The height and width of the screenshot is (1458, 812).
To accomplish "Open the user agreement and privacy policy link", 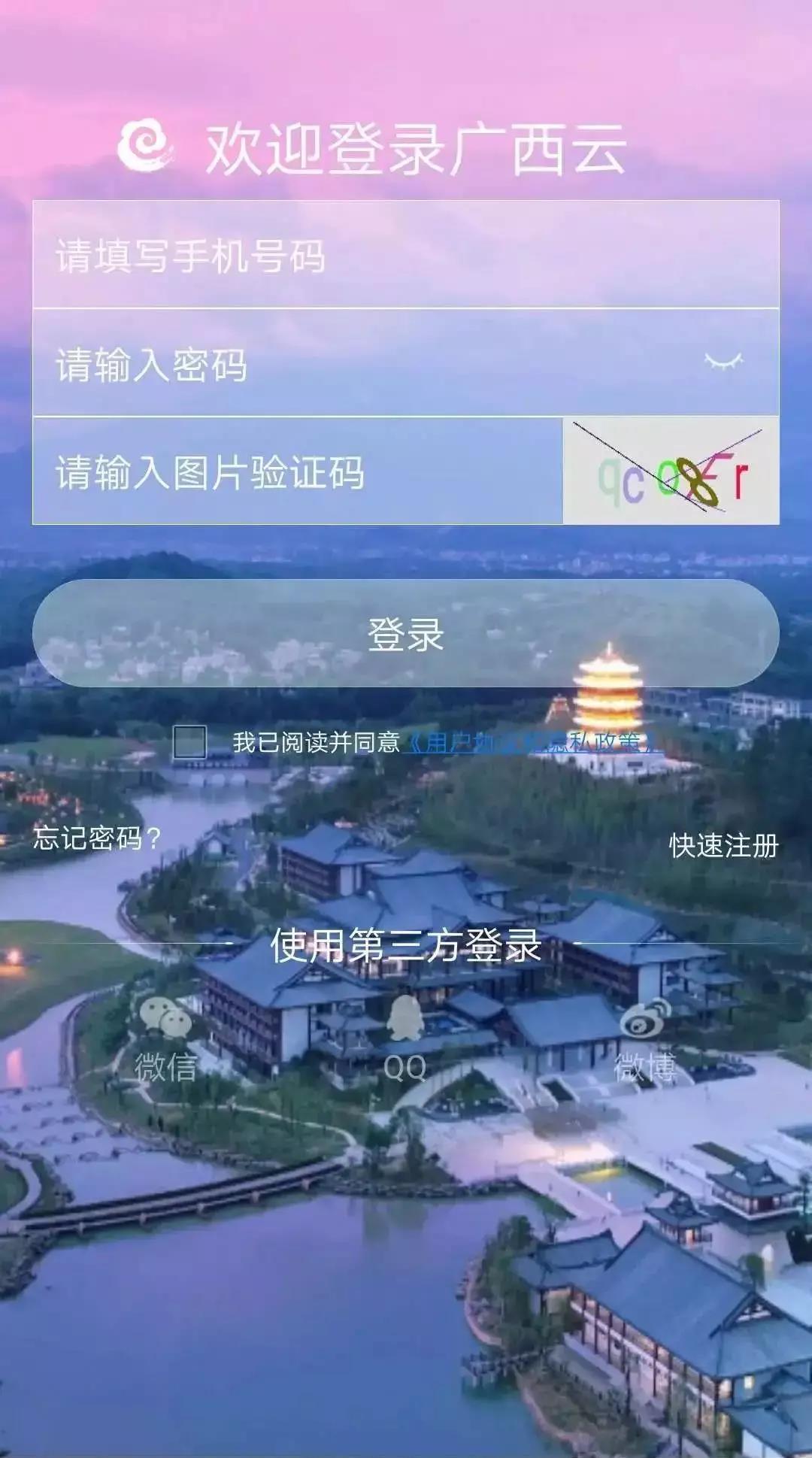I will click(x=534, y=743).
